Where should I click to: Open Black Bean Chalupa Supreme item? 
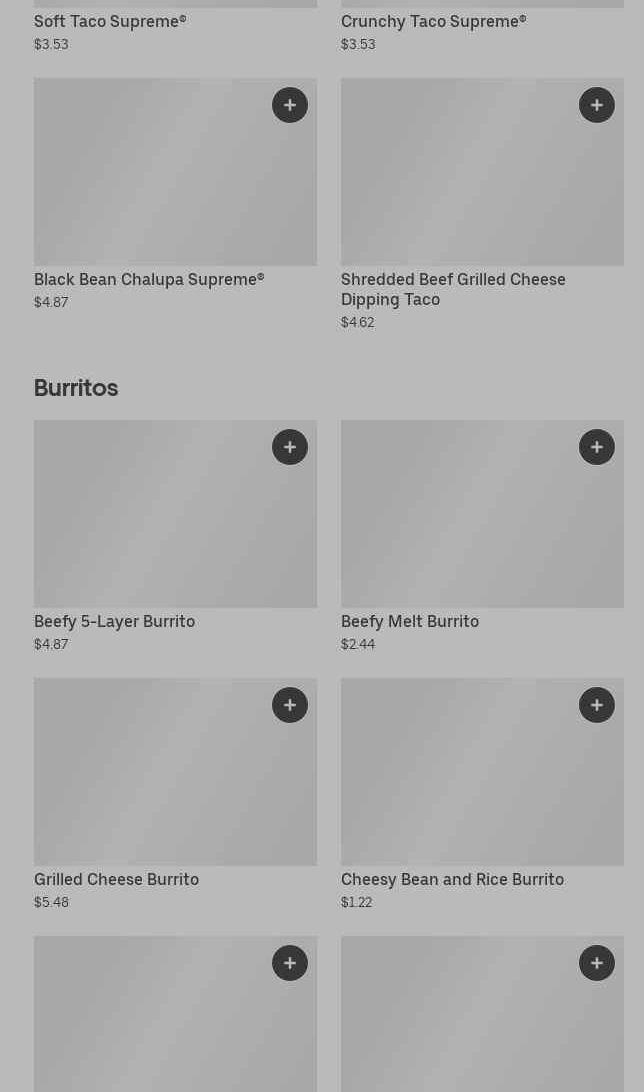[x=175, y=194]
